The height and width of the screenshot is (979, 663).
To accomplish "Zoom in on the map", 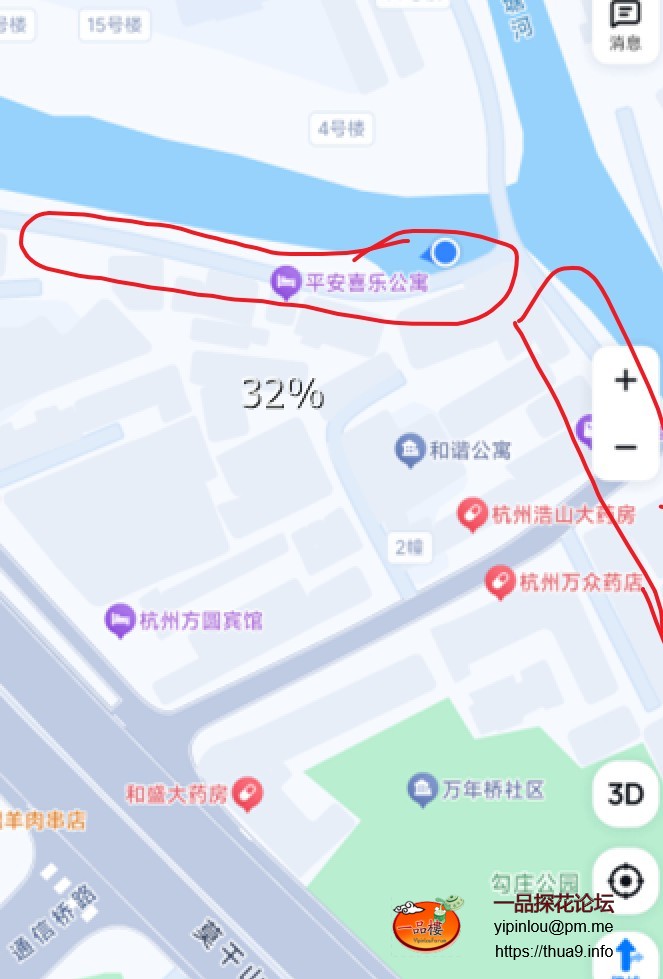I will tap(626, 380).
